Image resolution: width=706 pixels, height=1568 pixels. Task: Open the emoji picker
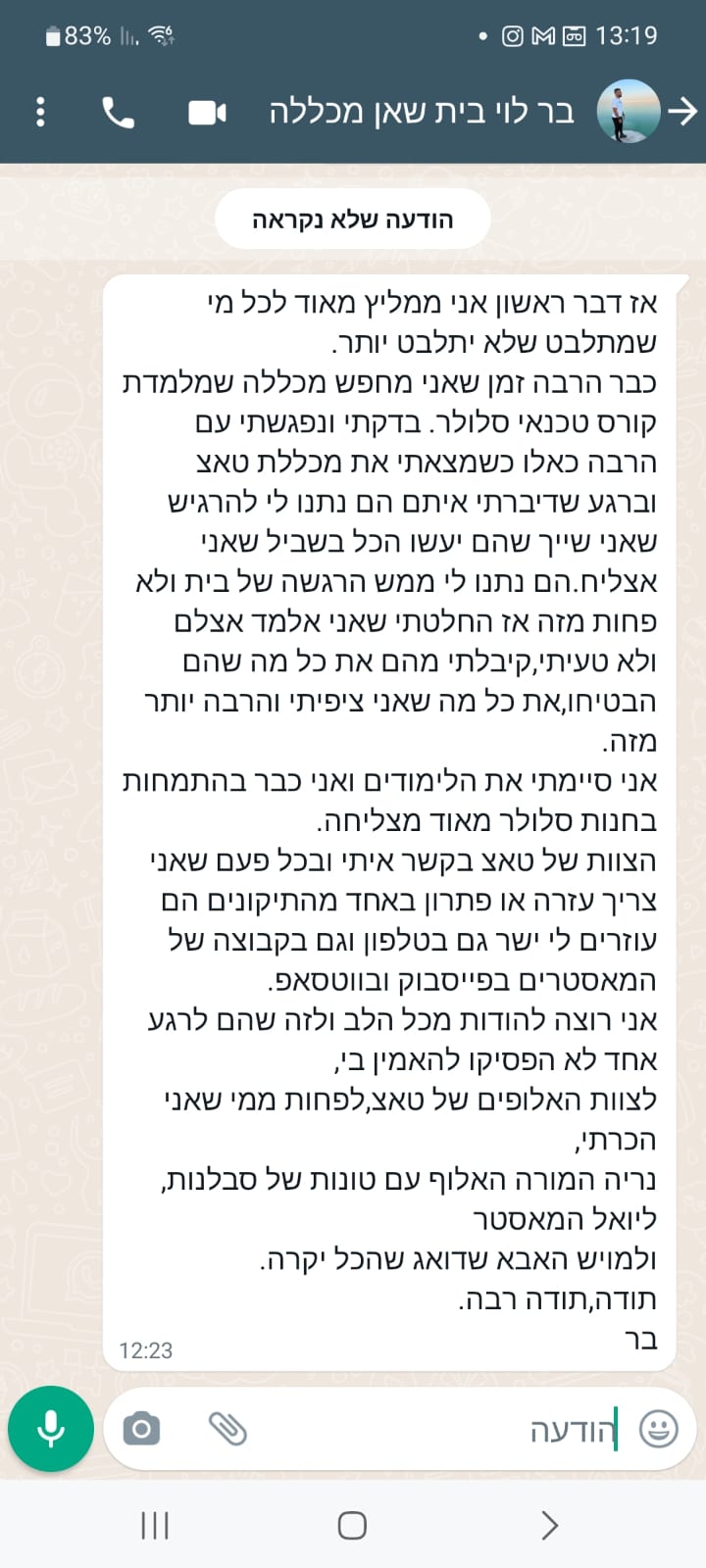pos(658,1429)
